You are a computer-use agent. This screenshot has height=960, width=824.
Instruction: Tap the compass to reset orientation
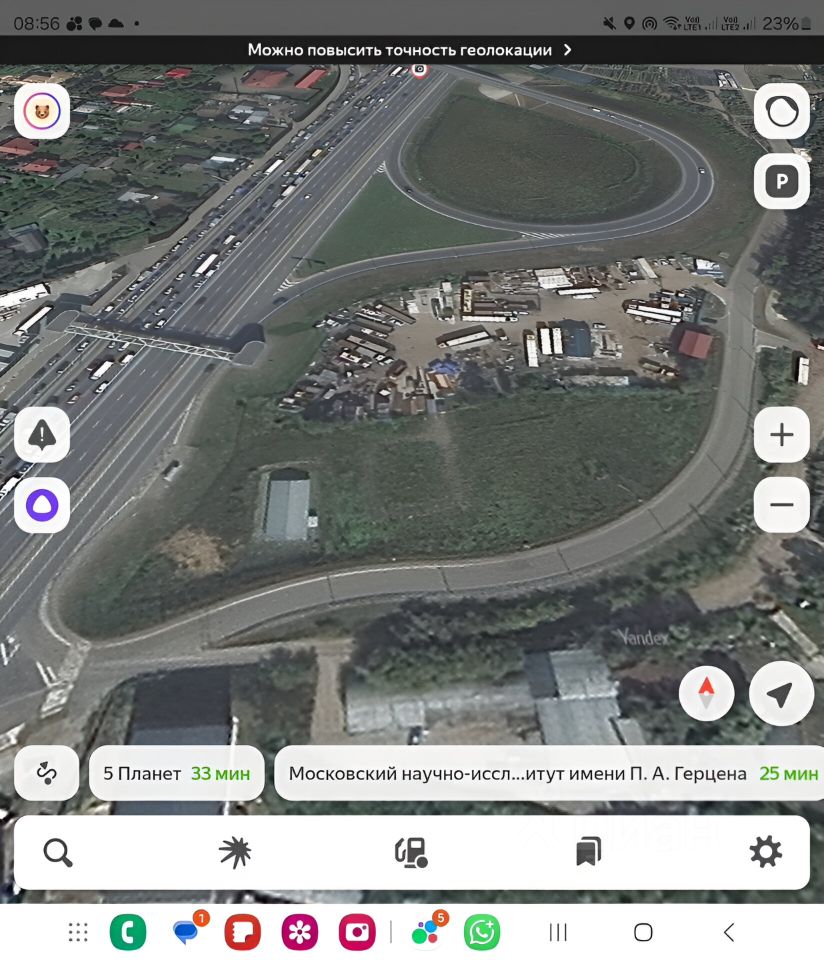(706, 692)
